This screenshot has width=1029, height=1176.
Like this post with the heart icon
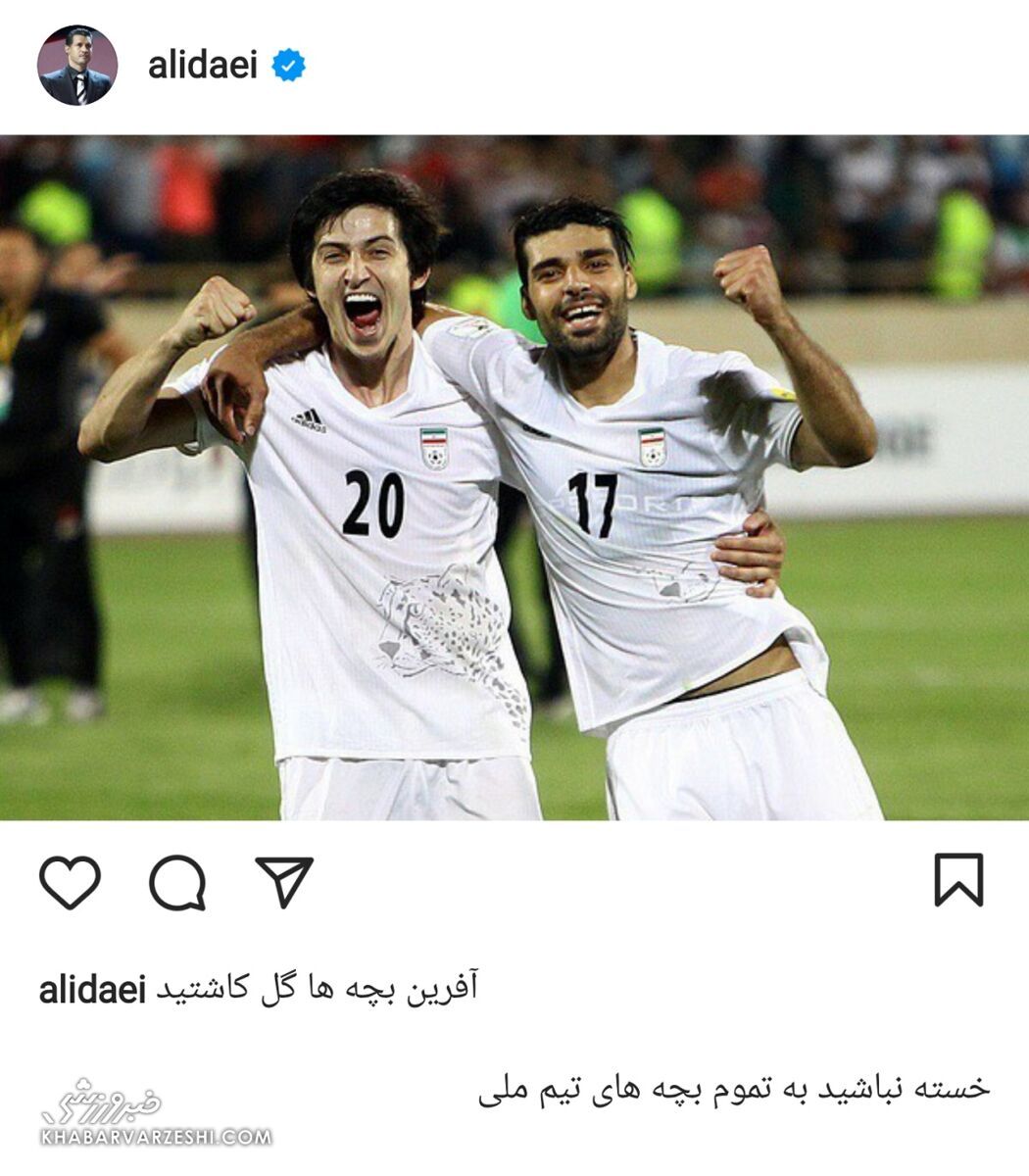(x=70, y=881)
